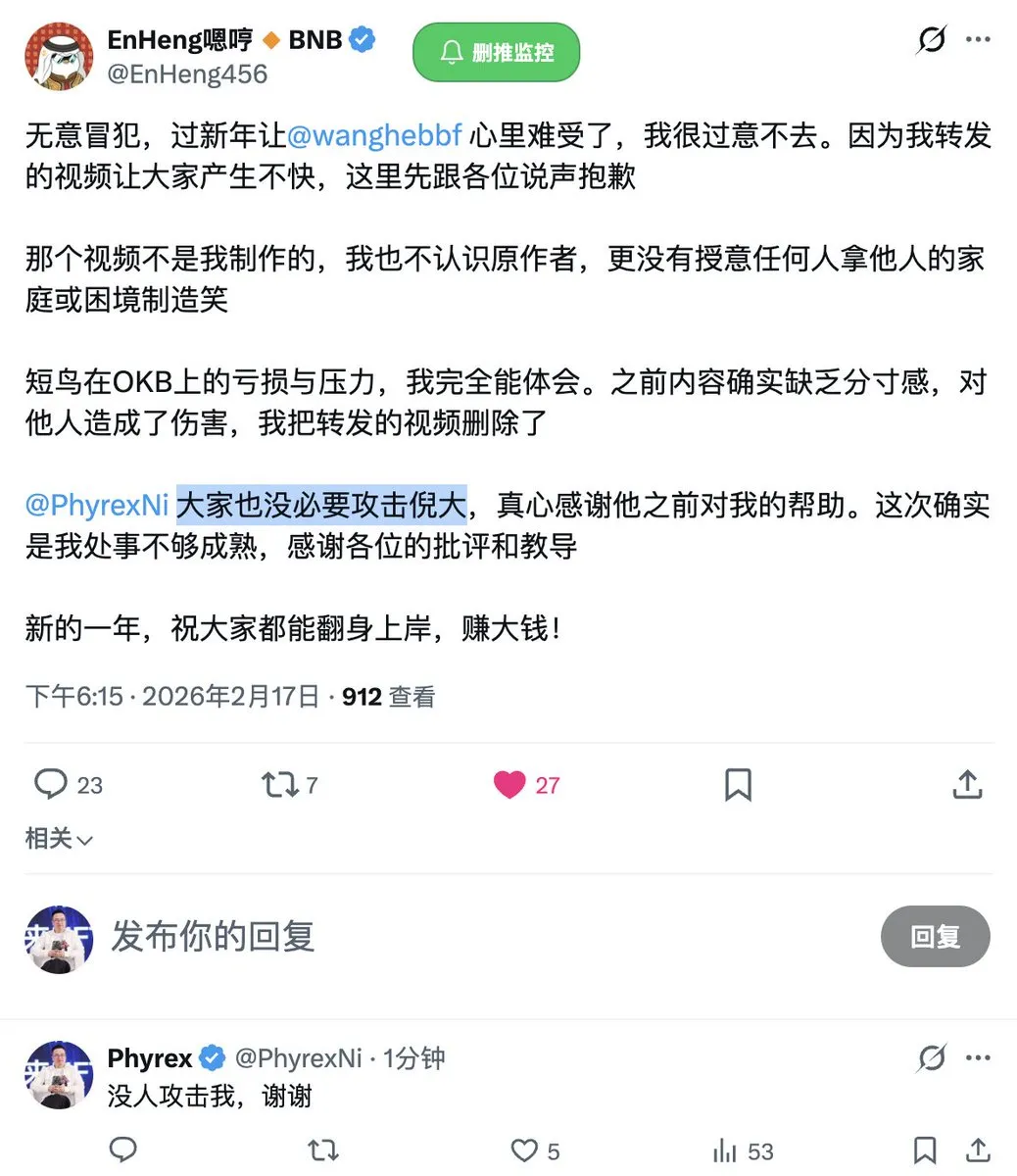Tap the 回复 submit button

(935, 937)
